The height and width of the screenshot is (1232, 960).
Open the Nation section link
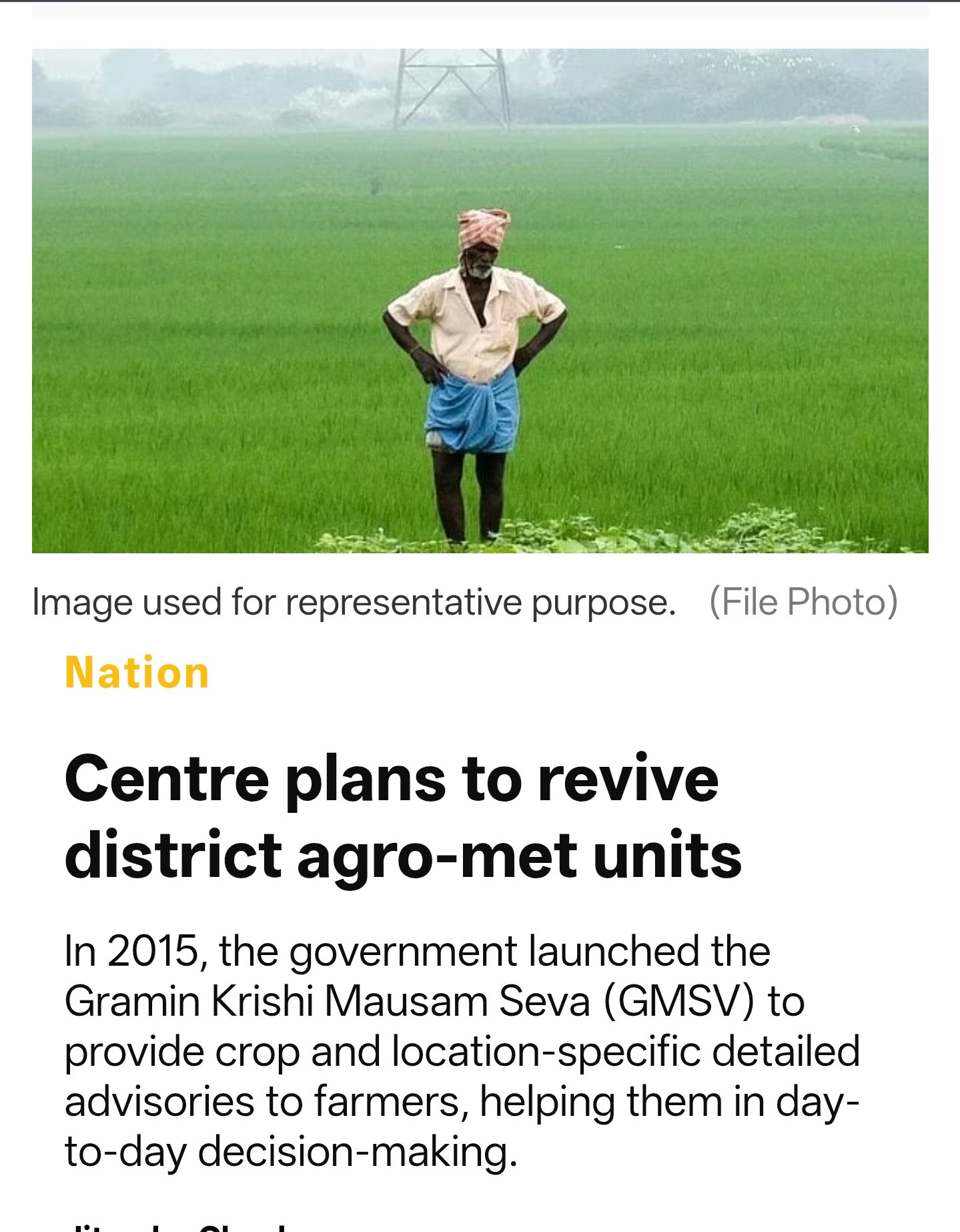(137, 673)
